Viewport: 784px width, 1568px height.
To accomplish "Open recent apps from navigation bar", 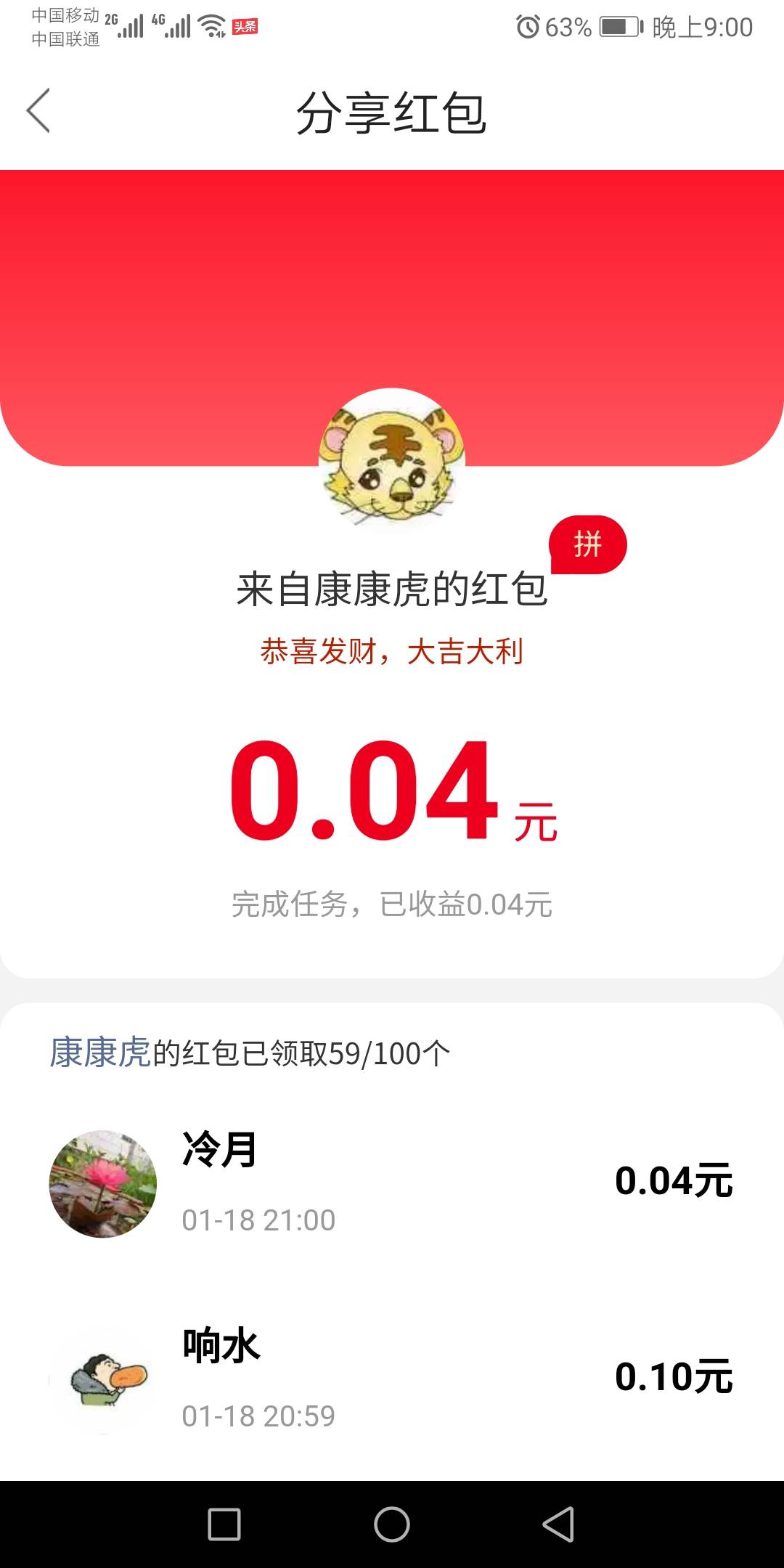I will tap(224, 1524).
